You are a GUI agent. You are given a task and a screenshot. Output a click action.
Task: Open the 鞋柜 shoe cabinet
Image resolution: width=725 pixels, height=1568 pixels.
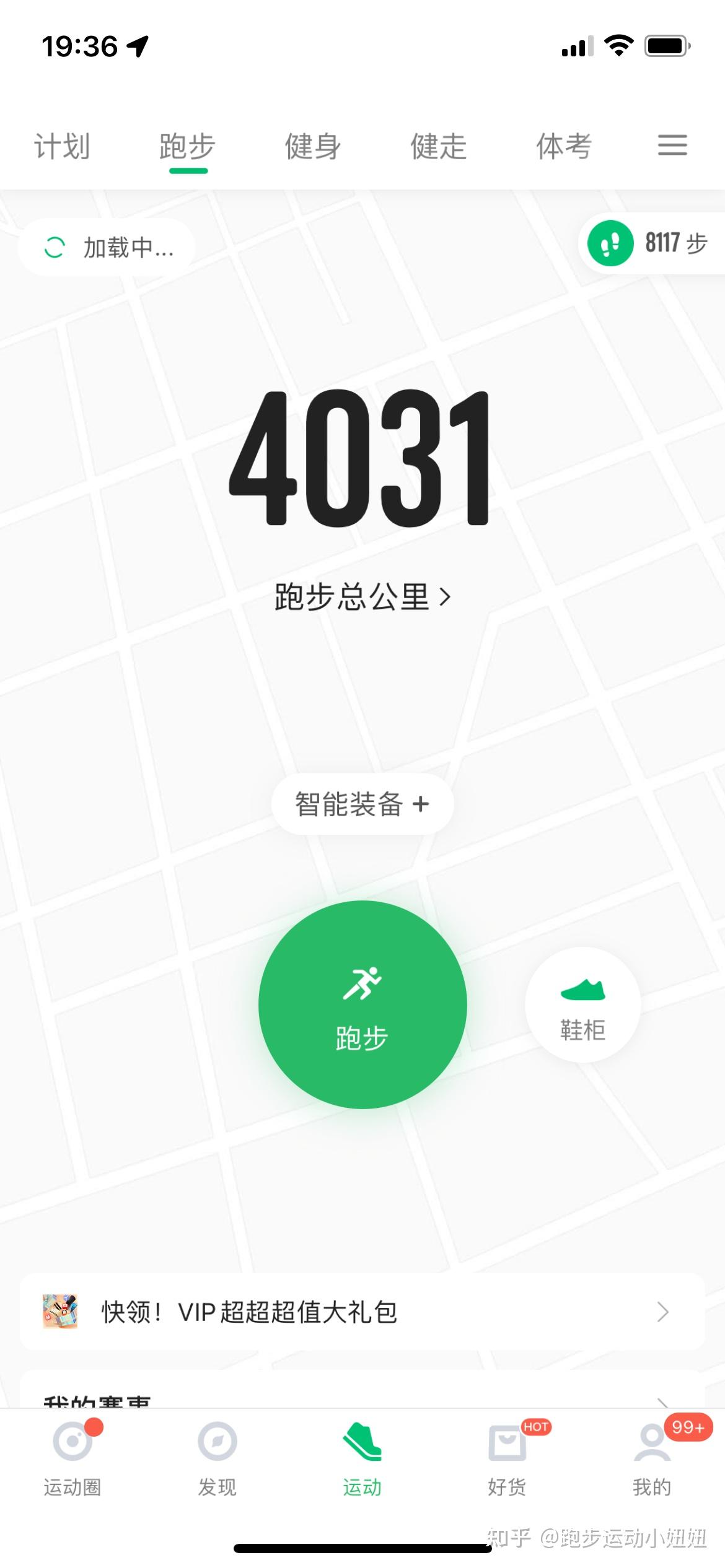click(x=582, y=1004)
